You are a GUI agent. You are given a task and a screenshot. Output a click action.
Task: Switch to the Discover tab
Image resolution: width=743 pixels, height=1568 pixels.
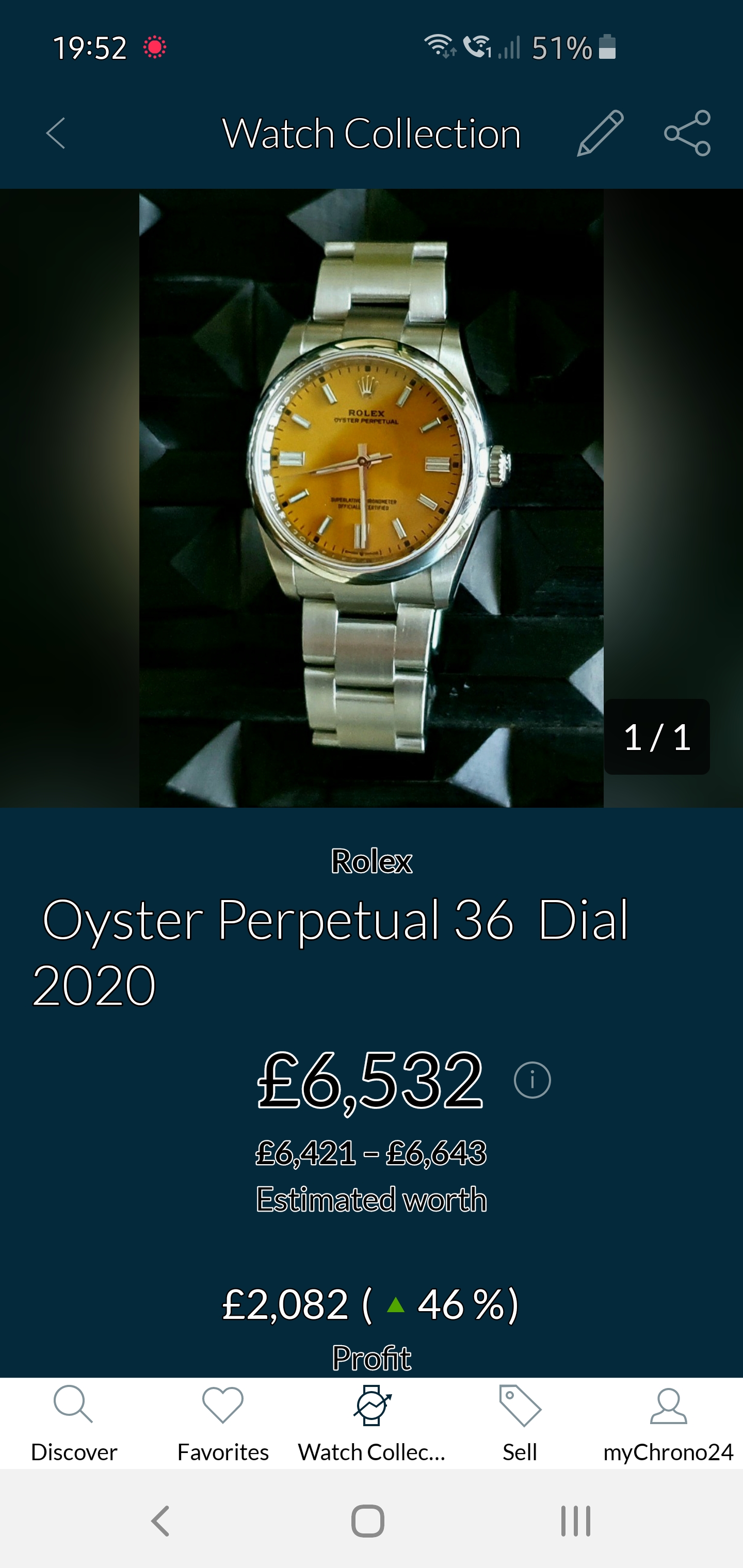click(x=74, y=1424)
